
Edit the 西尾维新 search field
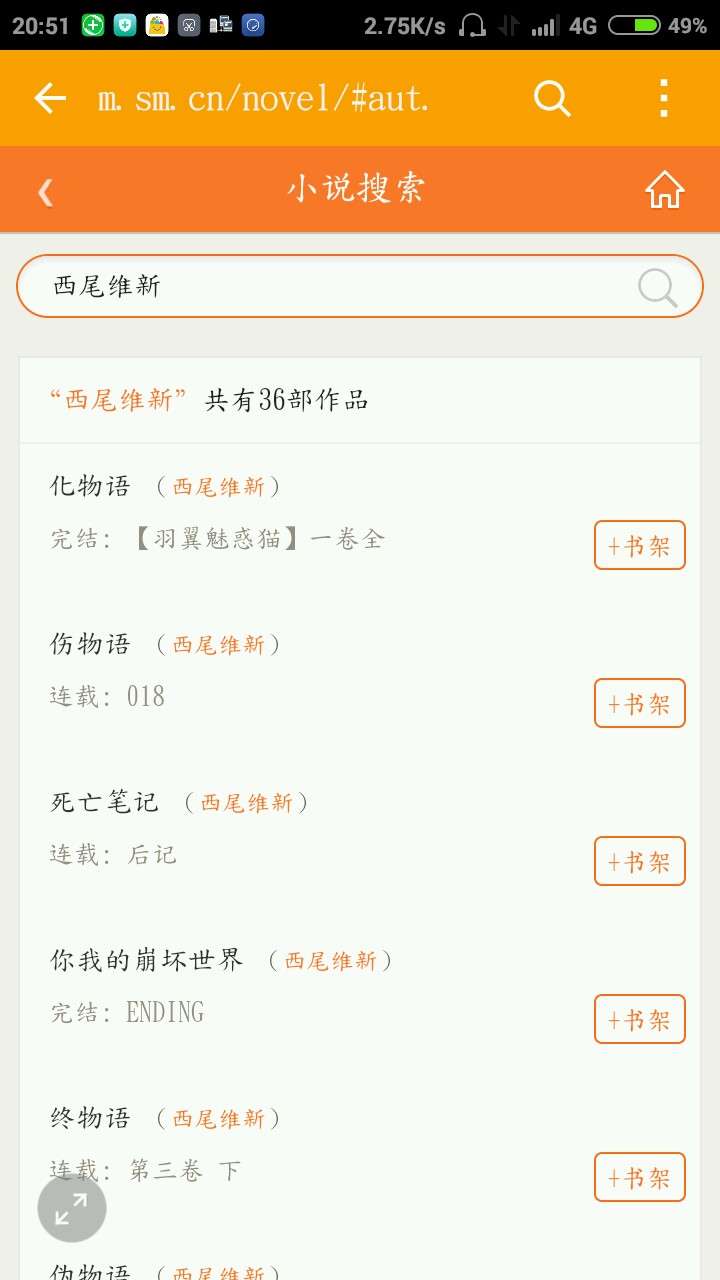330,286
